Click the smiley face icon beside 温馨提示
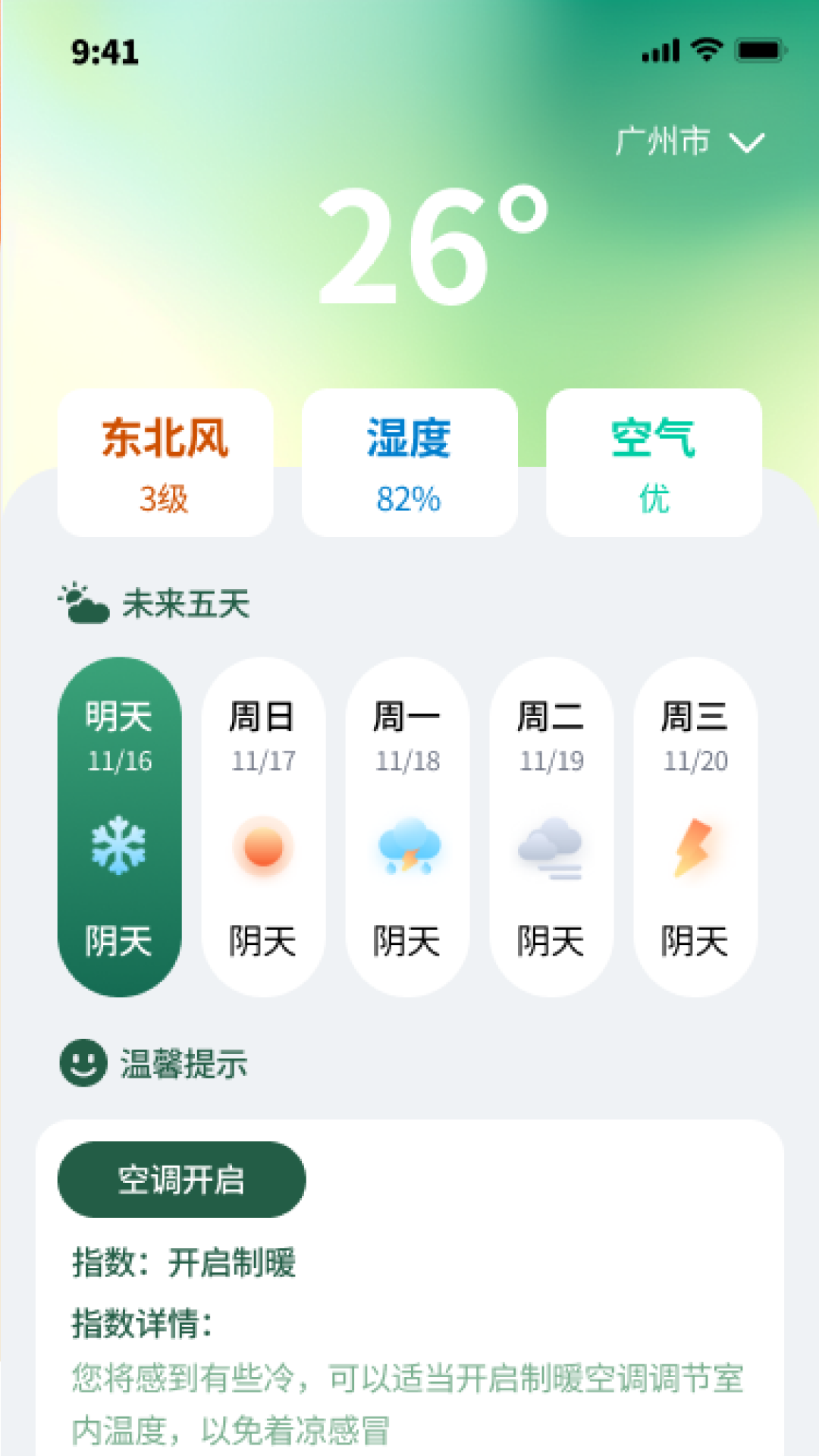The image size is (819, 1456). (83, 1065)
